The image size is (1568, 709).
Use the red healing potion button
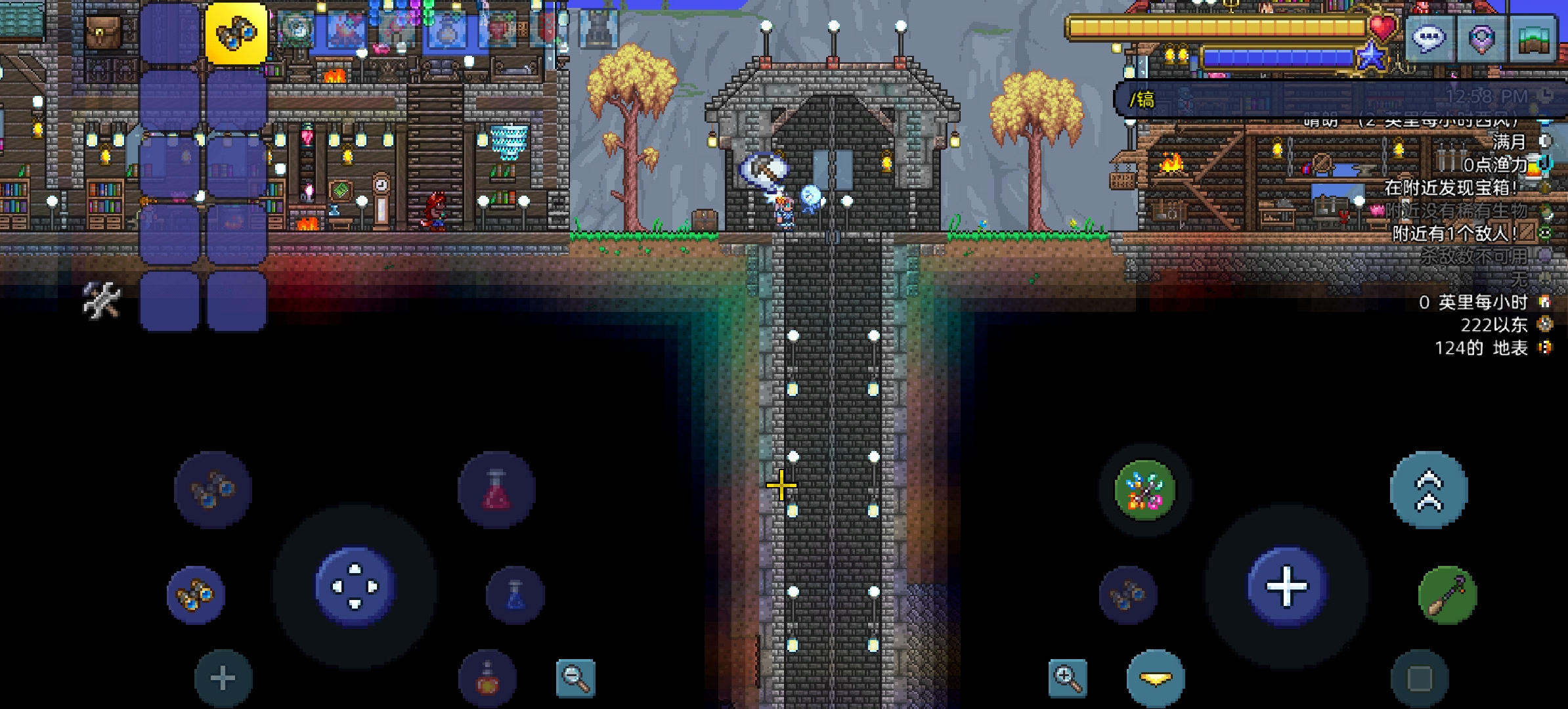click(x=496, y=490)
